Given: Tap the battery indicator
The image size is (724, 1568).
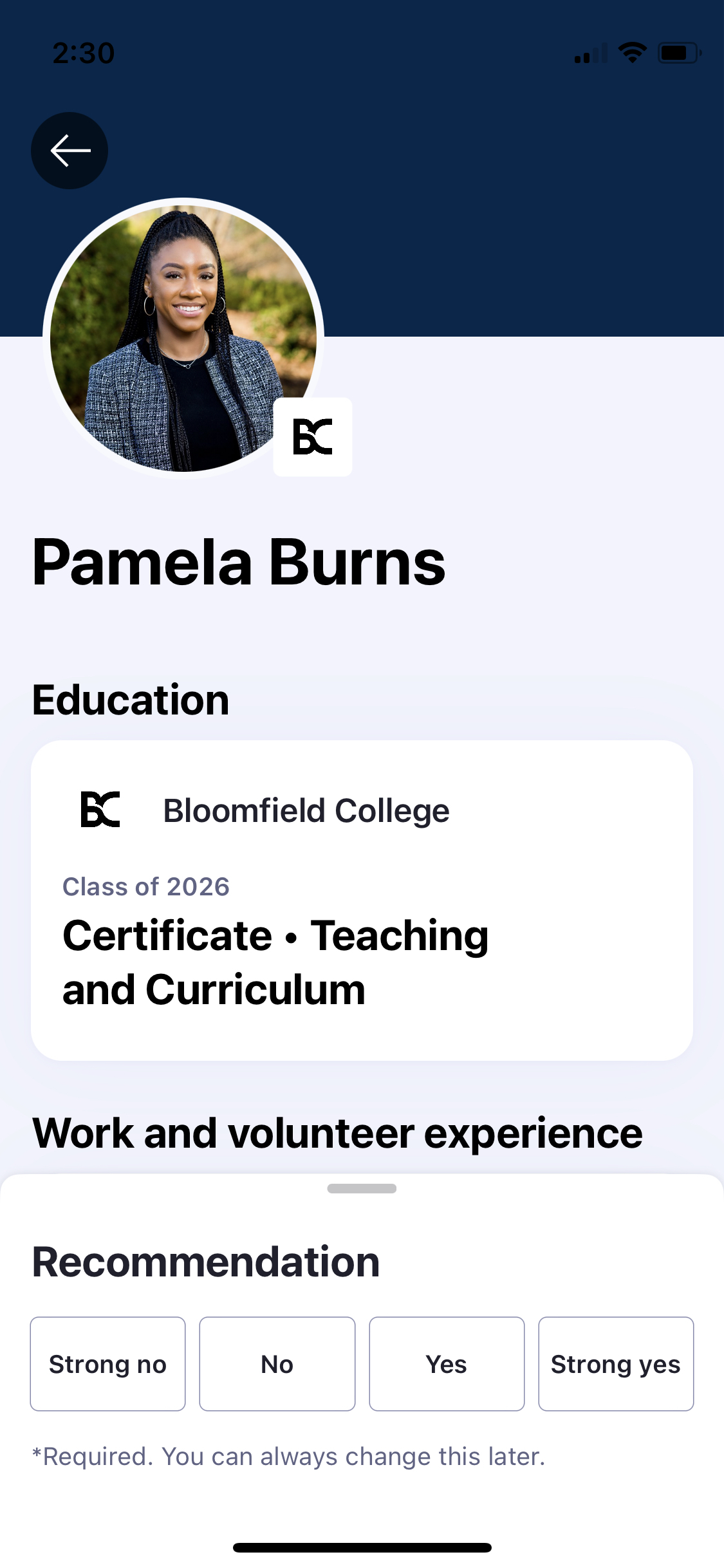Looking at the screenshot, I should 678,53.
